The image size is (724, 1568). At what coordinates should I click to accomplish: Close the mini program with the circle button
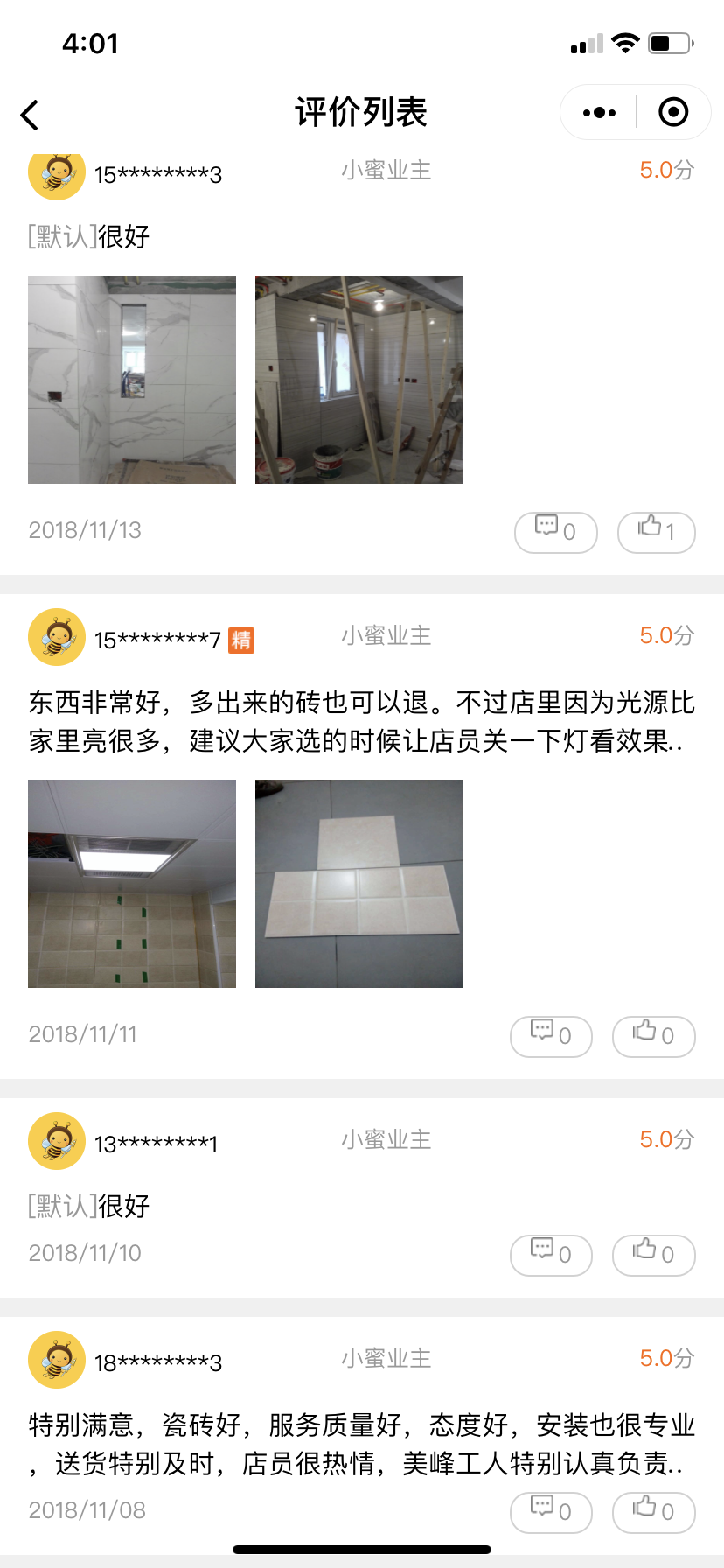(x=673, y=113)
